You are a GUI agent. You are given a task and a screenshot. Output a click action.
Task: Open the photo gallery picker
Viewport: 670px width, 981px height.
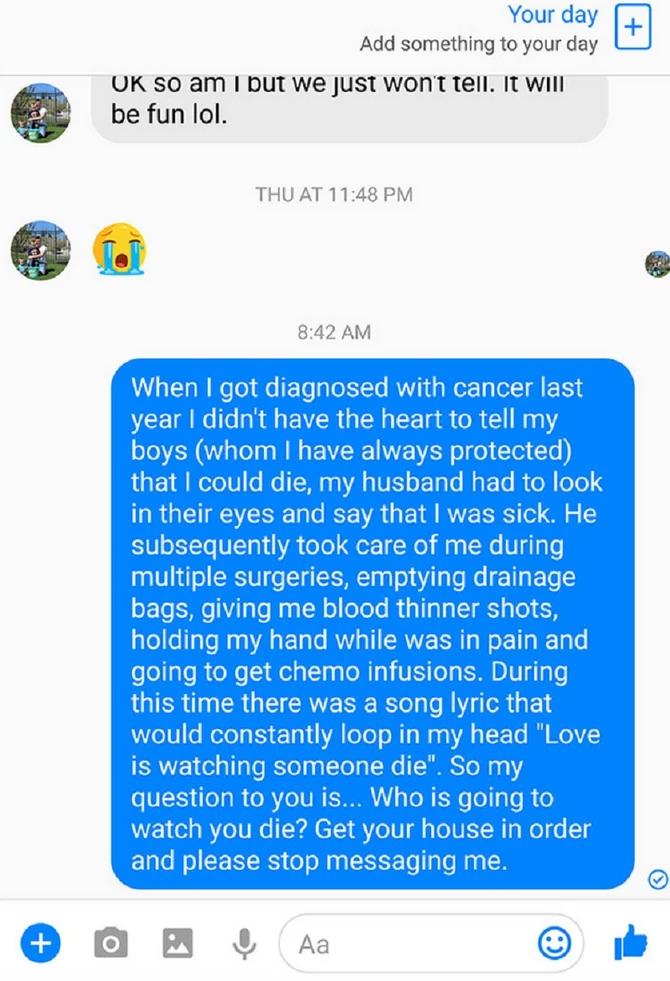[x=177, y=942]
